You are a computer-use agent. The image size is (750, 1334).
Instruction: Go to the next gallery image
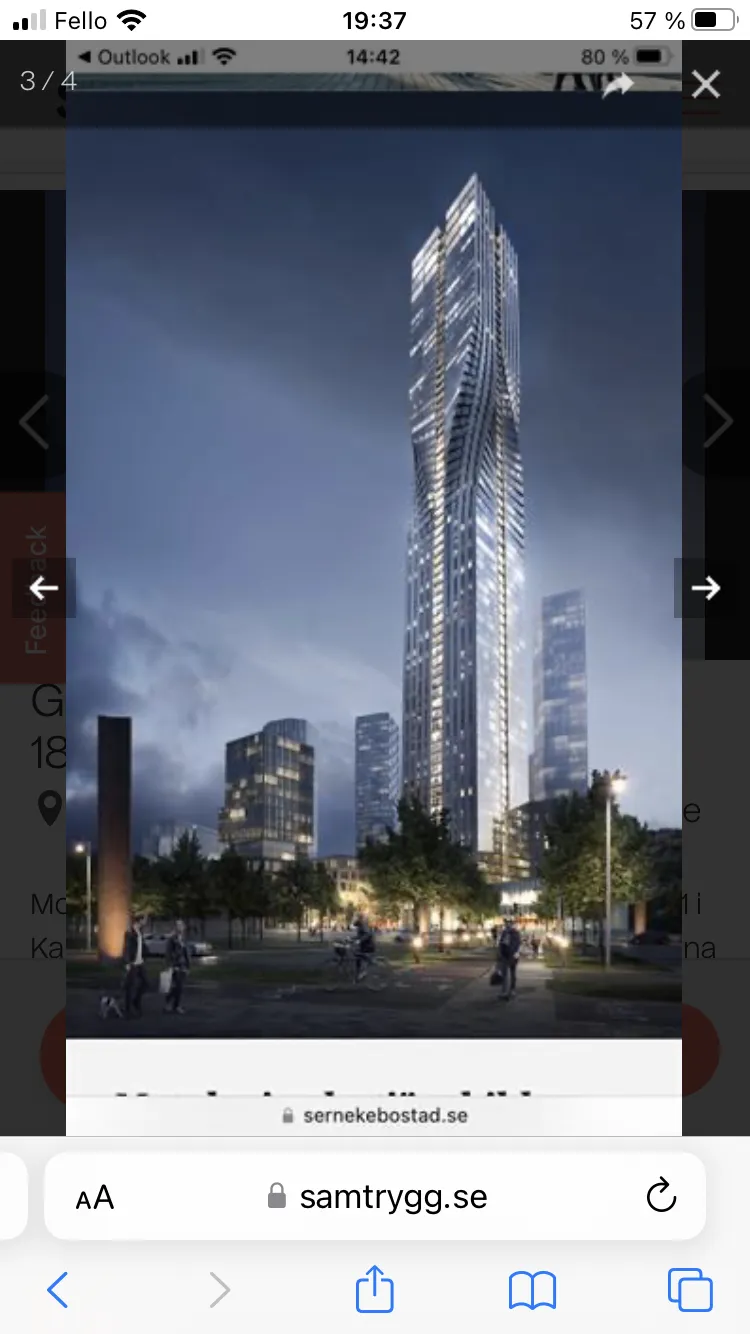click(x=706, y=588)
